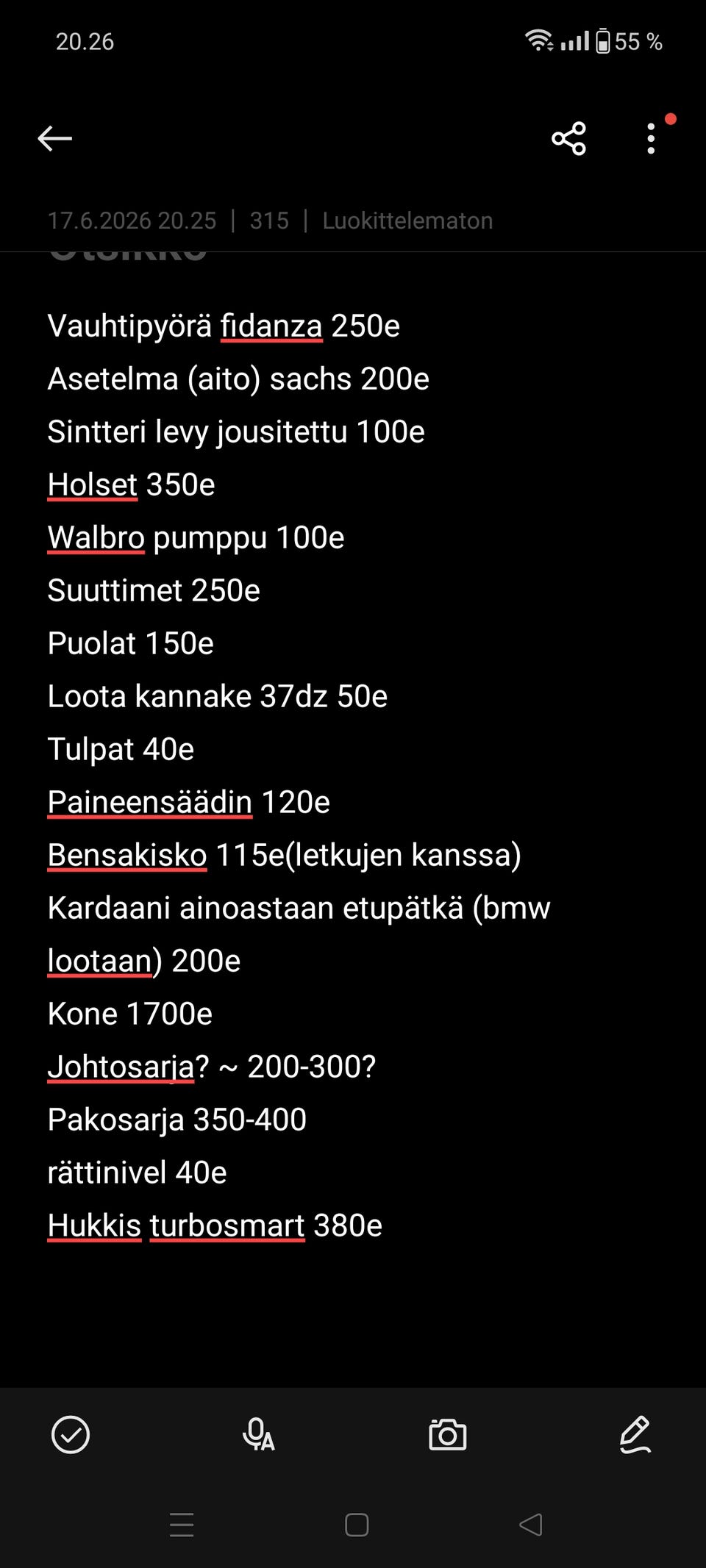Tap the note text to edit it
Image resolution: width=706 pixels, height=1568 pixels.
(x=299, y=776)
